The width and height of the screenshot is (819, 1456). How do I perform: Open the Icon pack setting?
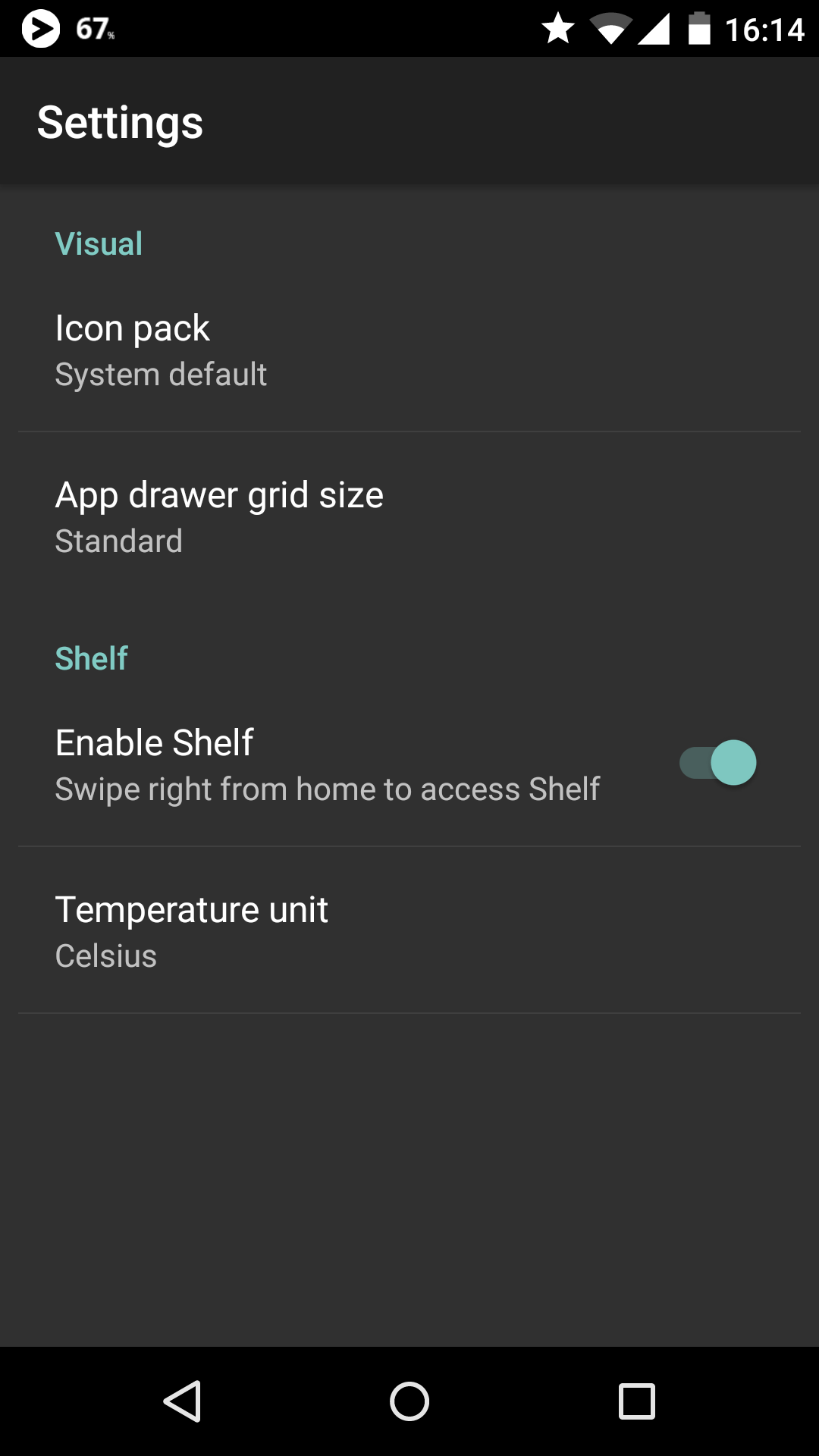point(409,350)
